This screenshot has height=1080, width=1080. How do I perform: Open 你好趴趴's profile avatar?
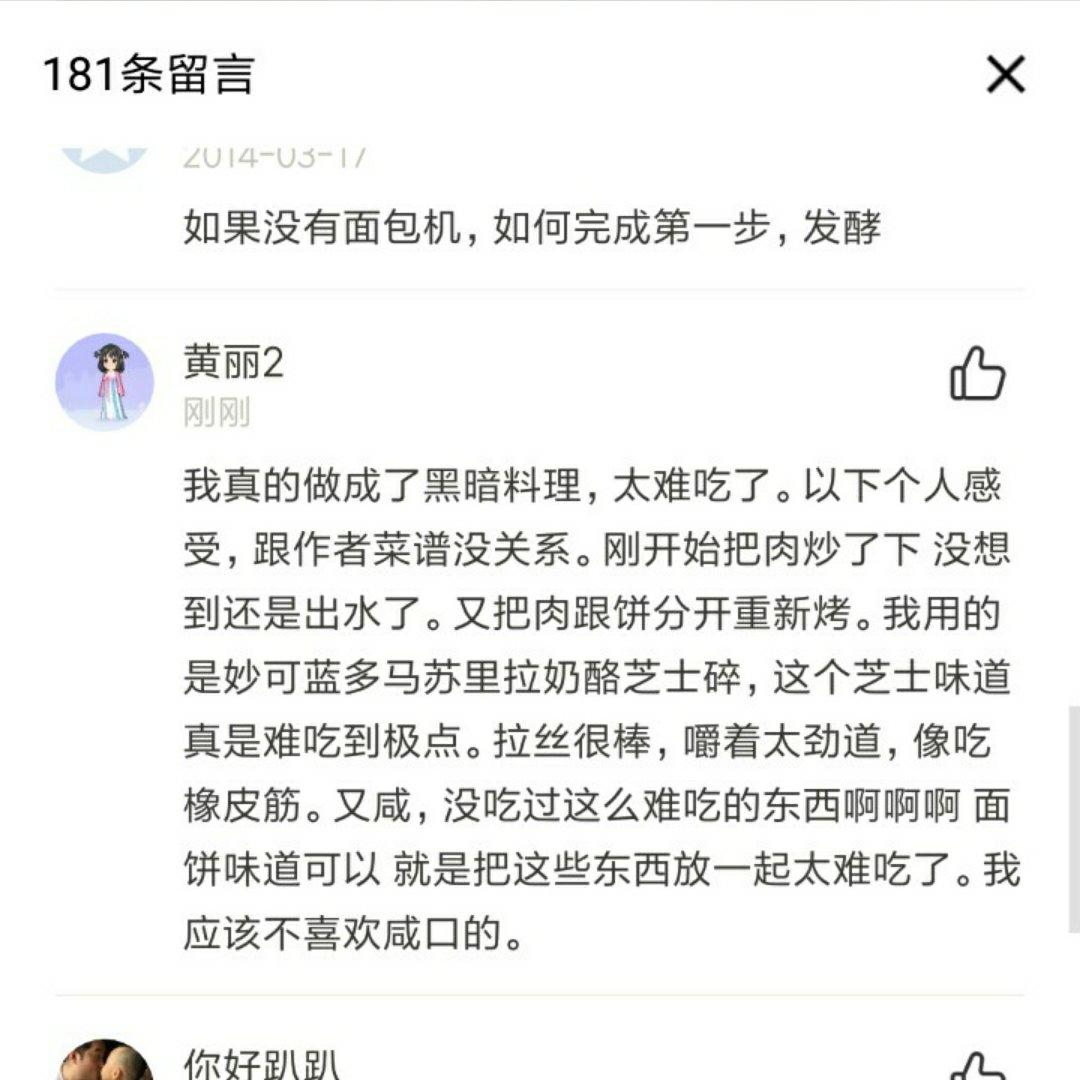[x=104, y=1064]
